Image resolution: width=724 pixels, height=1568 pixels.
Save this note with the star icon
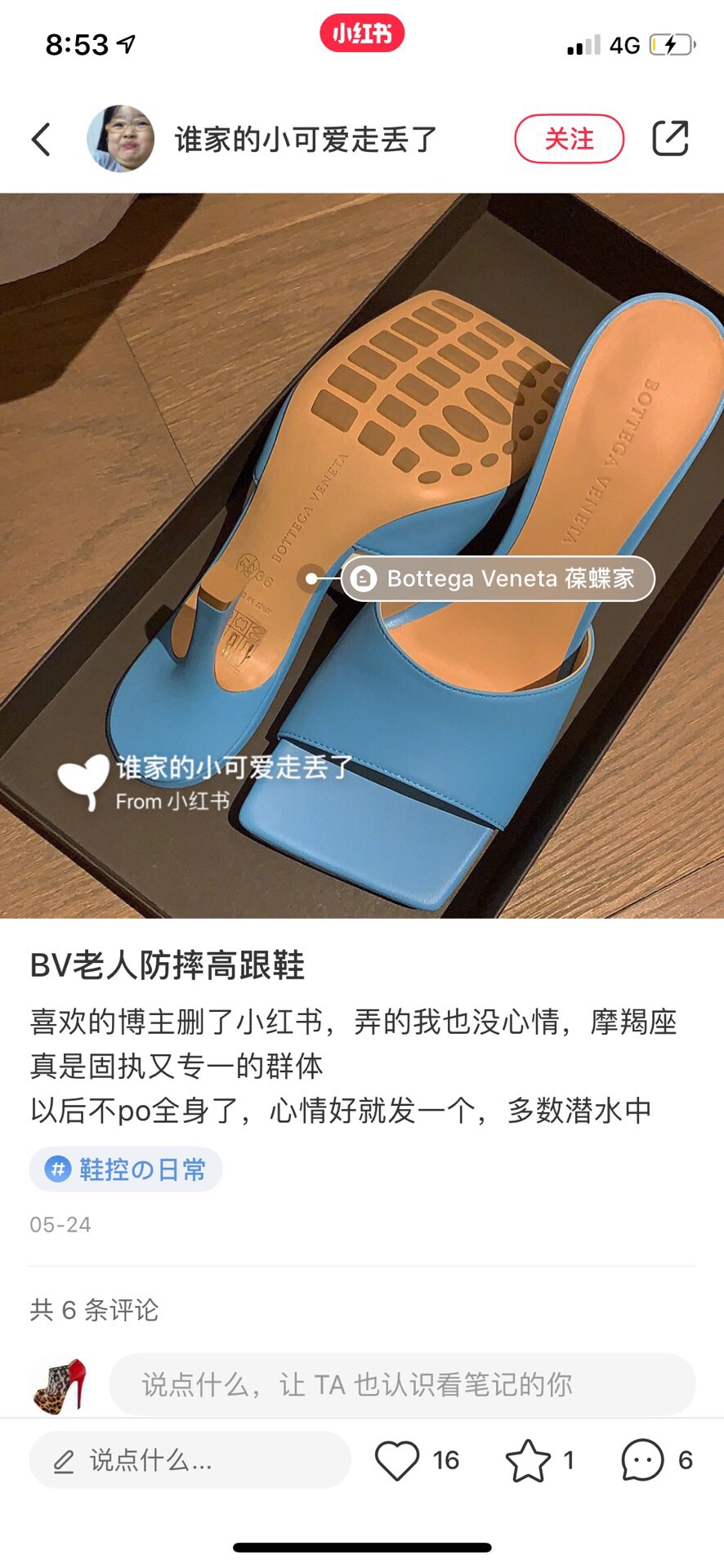coord(528,1460)
